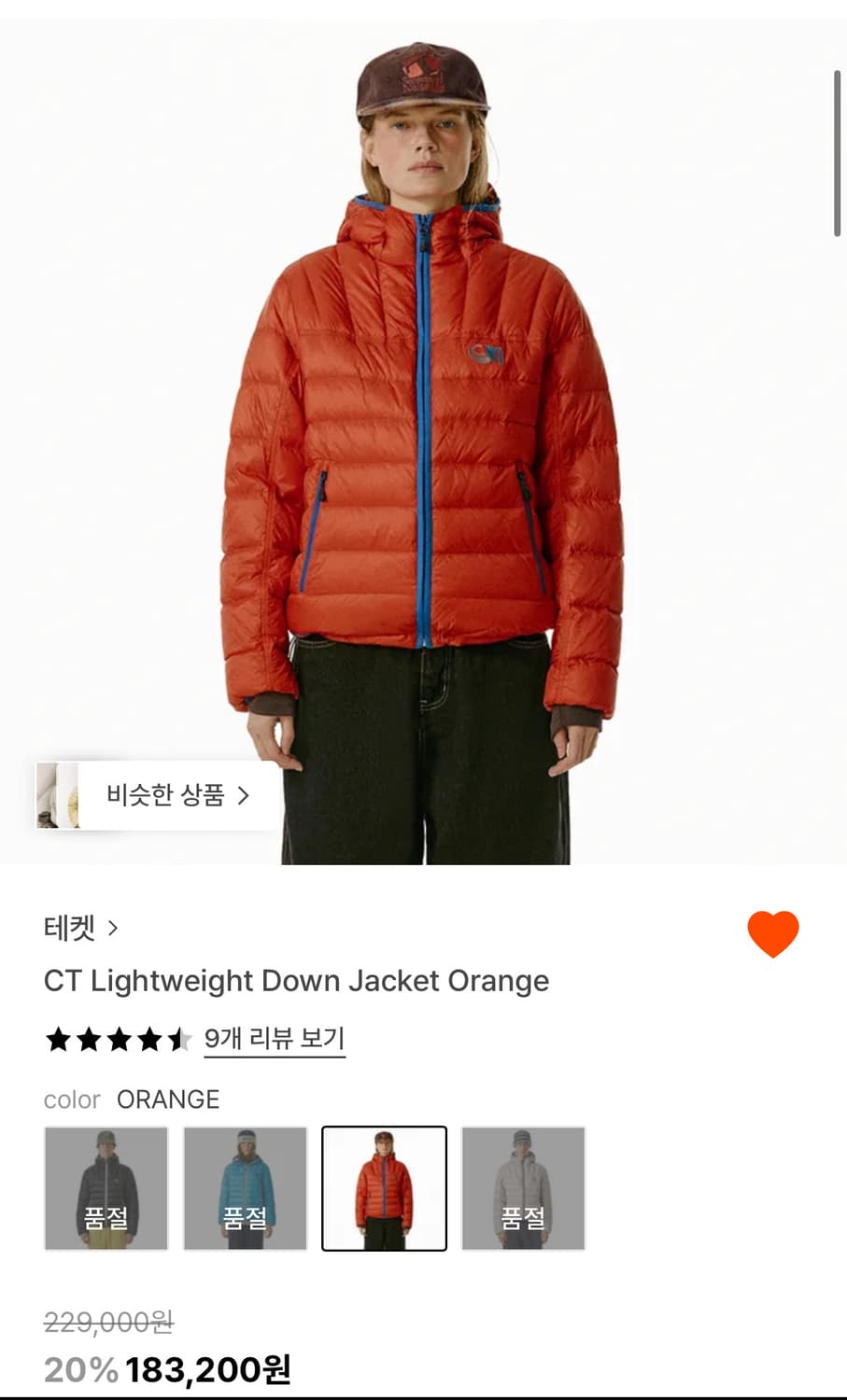The height and width of the screenshot is (1400, 847).
Task: Click the first star in the rating
Action: [x=56, y=1039]
